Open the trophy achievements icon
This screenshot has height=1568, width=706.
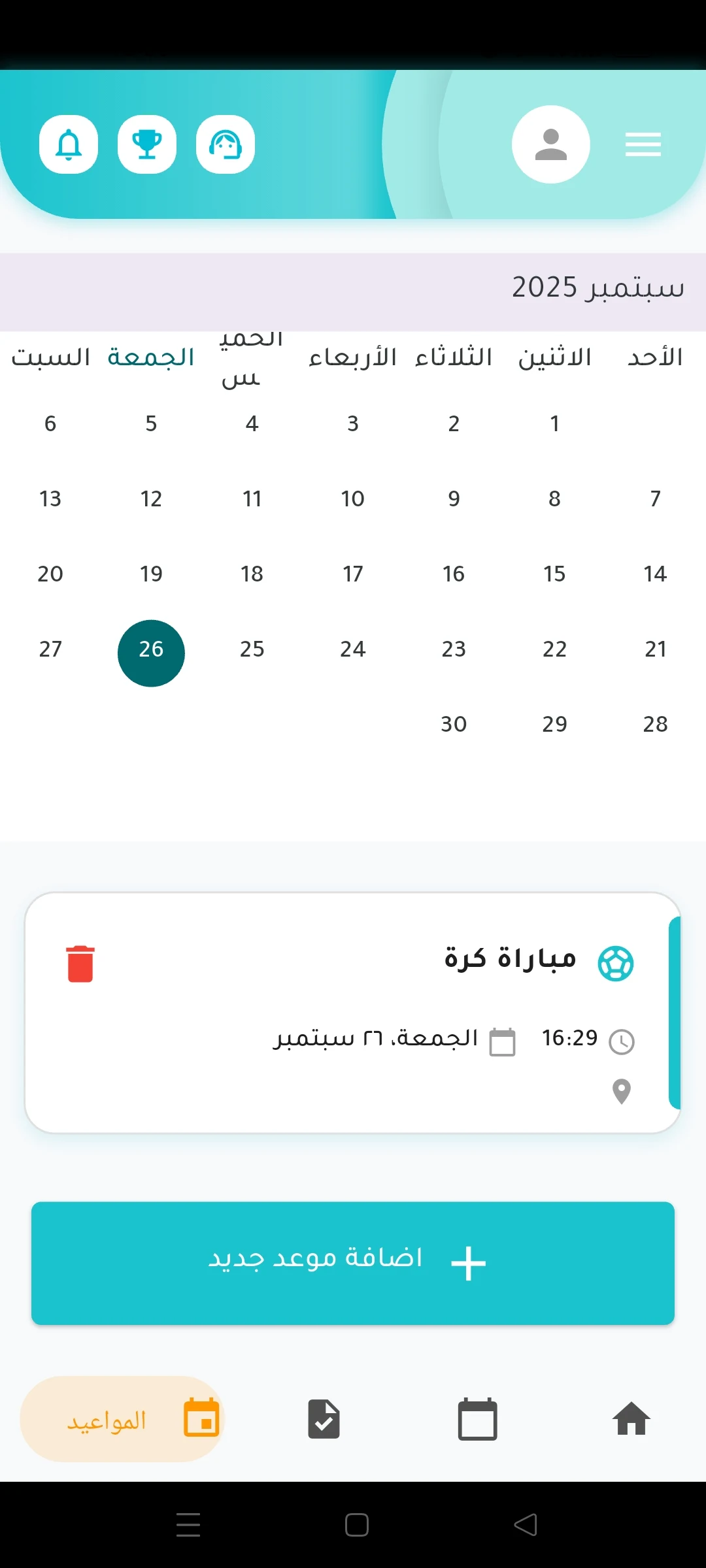(x=147, y=144)
